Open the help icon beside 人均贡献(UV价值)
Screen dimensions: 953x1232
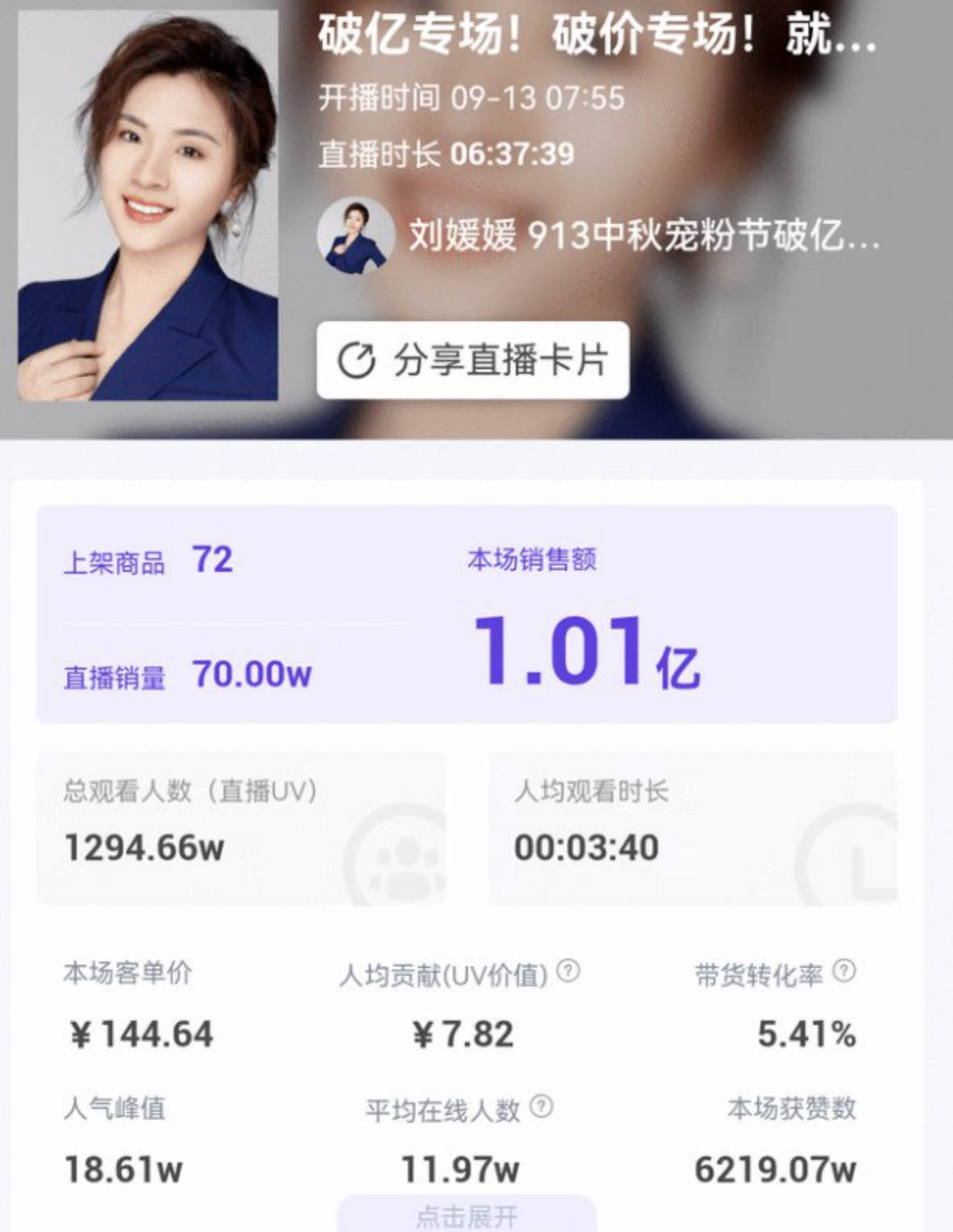568,971
